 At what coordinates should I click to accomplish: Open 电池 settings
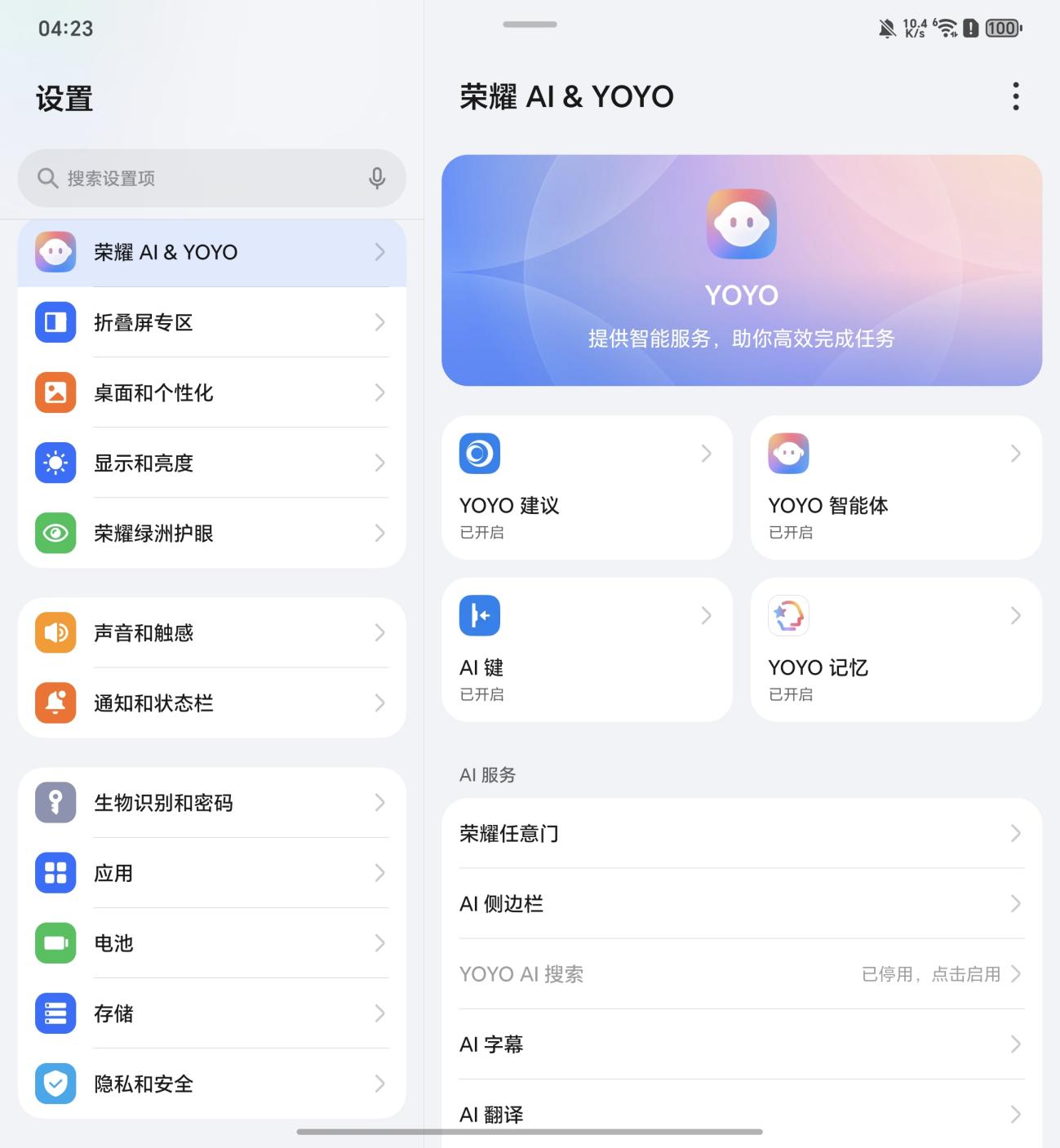coord(211,942)
